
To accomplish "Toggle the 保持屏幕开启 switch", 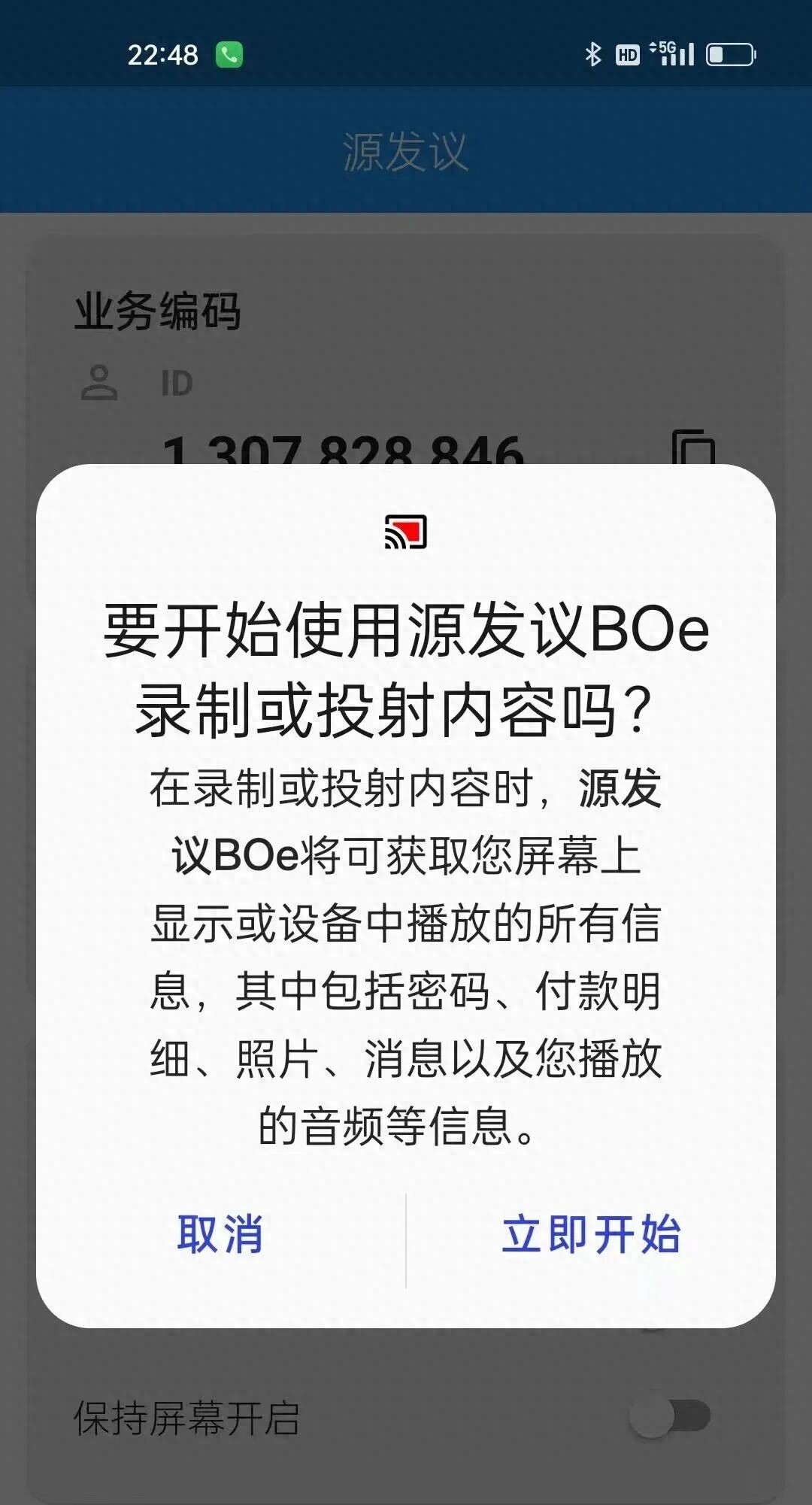I will click(670, 1417).
